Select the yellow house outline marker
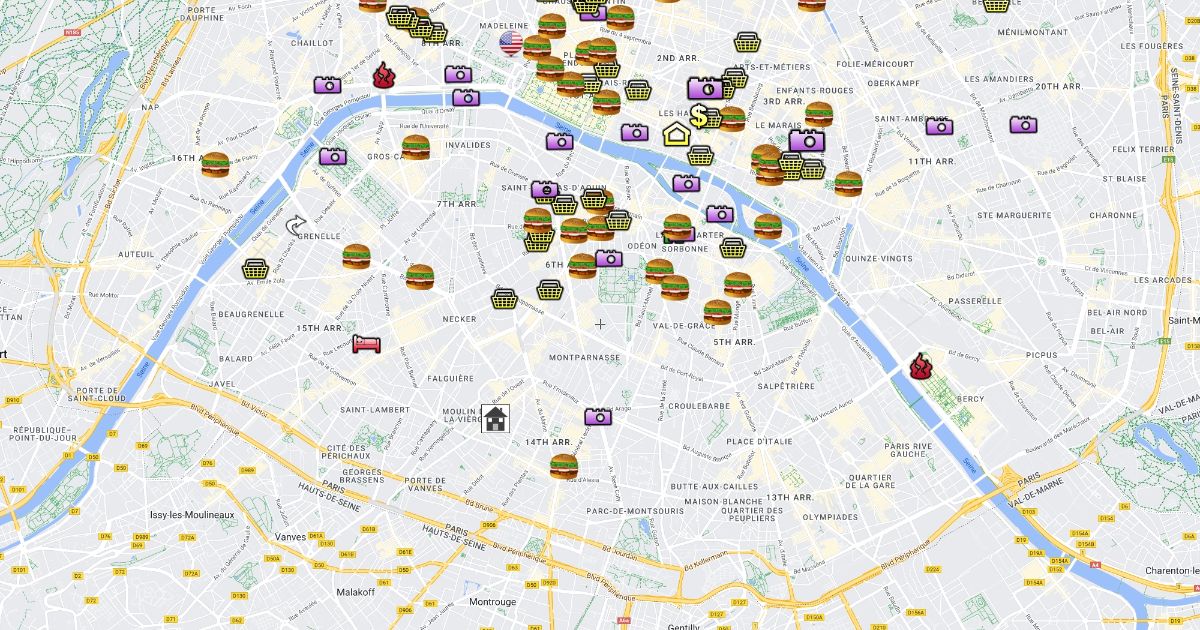The height and width of the screenshot is (630, 1200). click(x=677, y=134)
